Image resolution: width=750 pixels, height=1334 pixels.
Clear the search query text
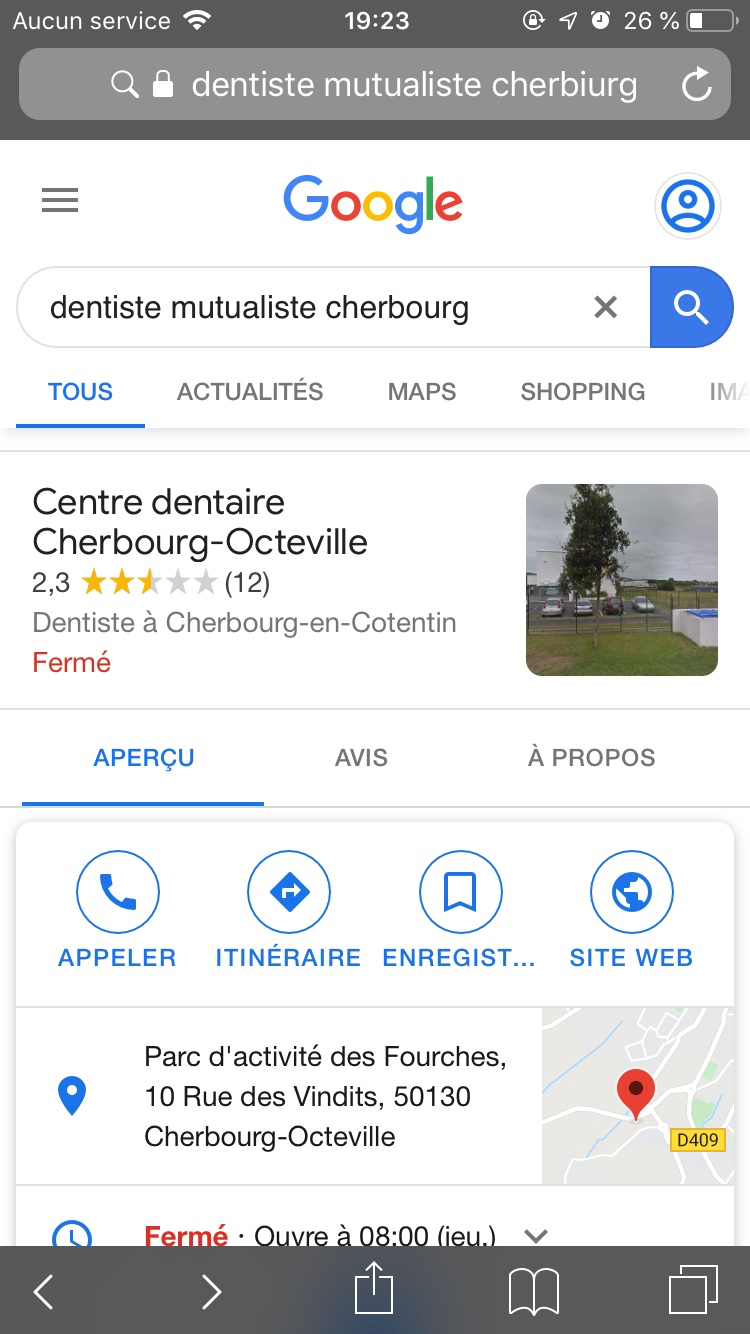coord(606,307)
